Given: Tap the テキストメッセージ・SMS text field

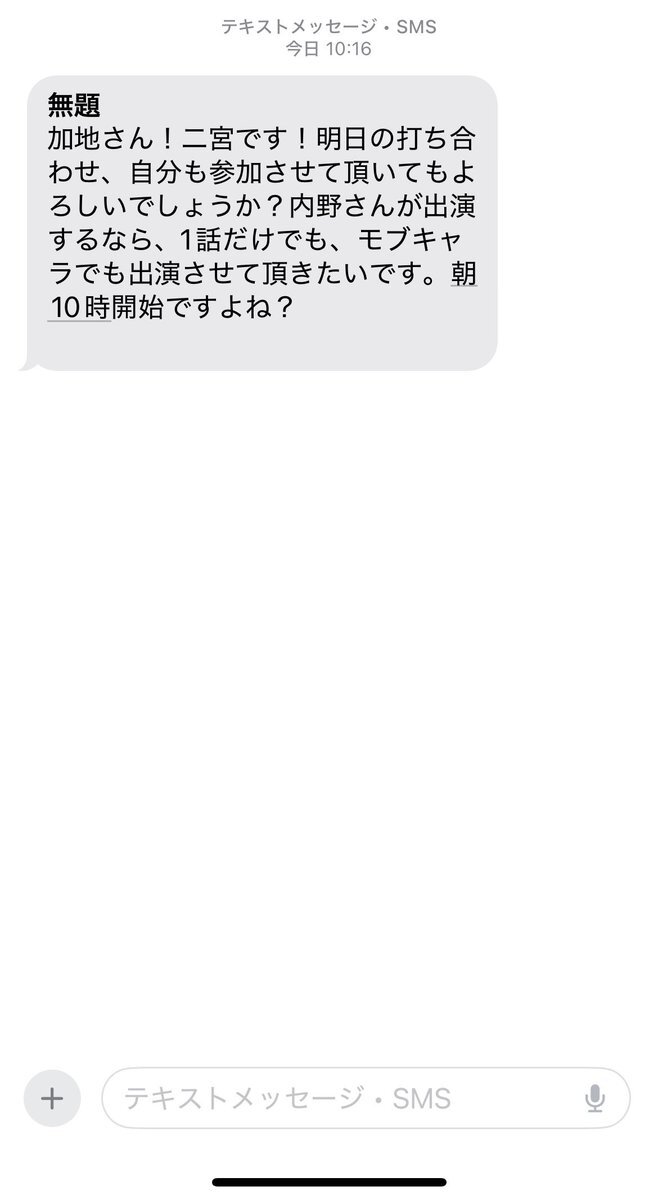Looking at the screenshot, I should (x=340, y=1098).
